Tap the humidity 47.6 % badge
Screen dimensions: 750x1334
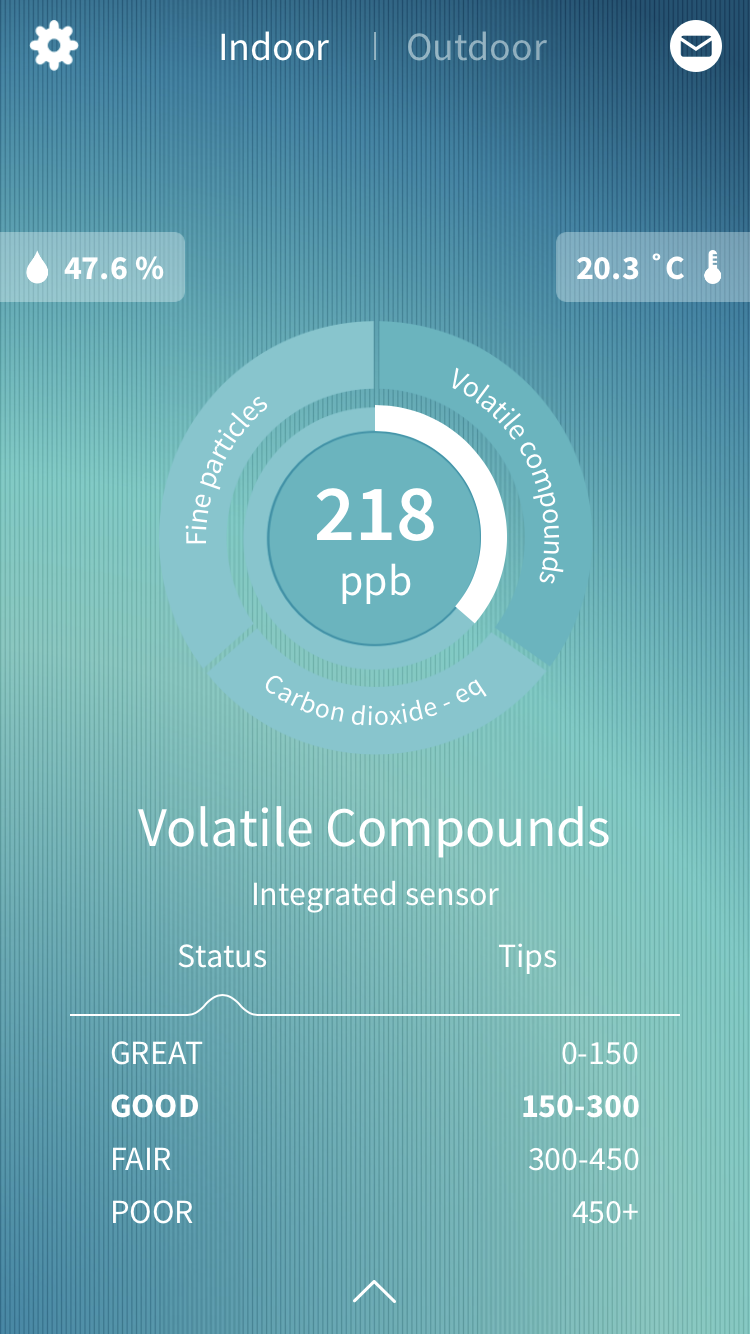[92, 267]
